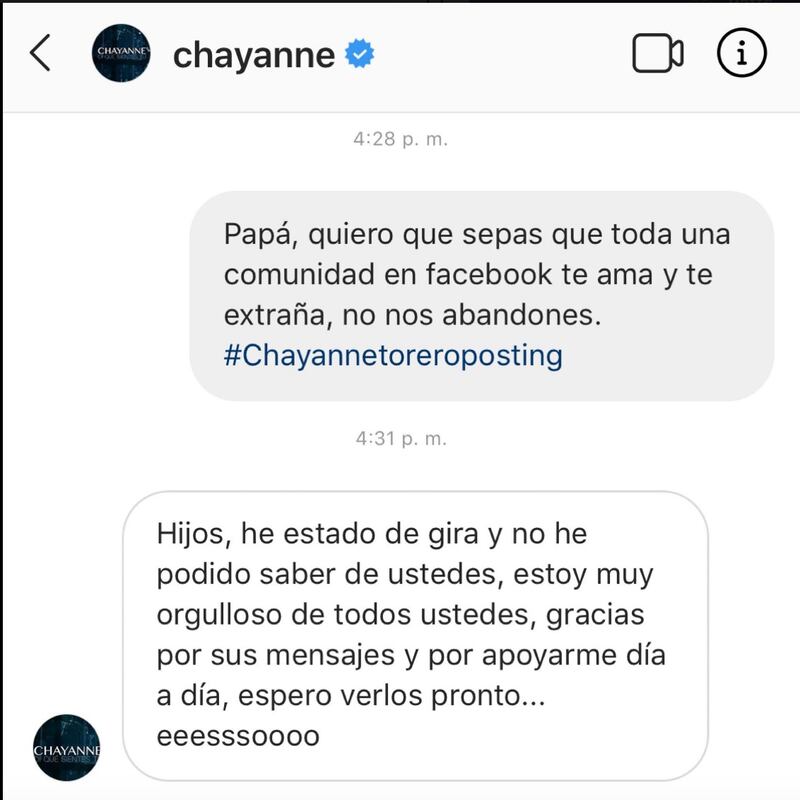Start a video call with chayanne

tap(658, 54)
